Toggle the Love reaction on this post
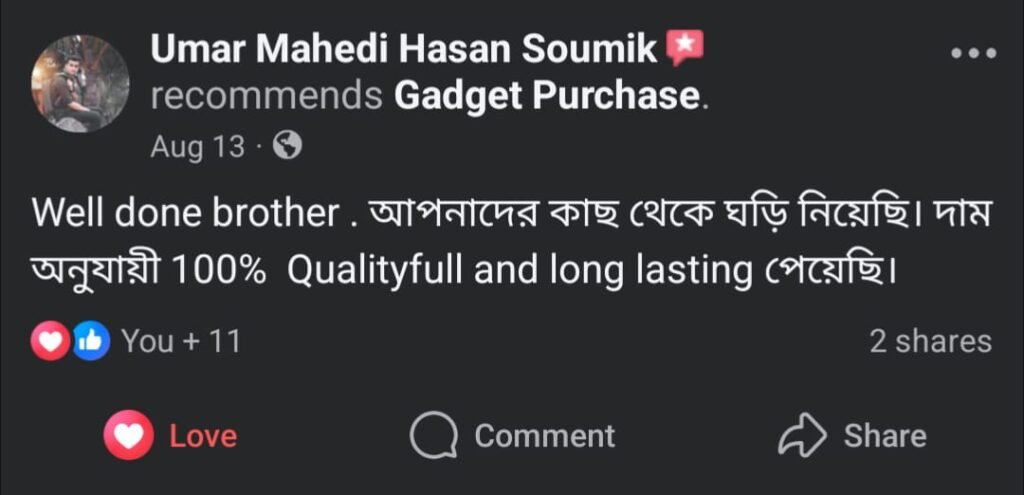 click(x=172, y=436)
